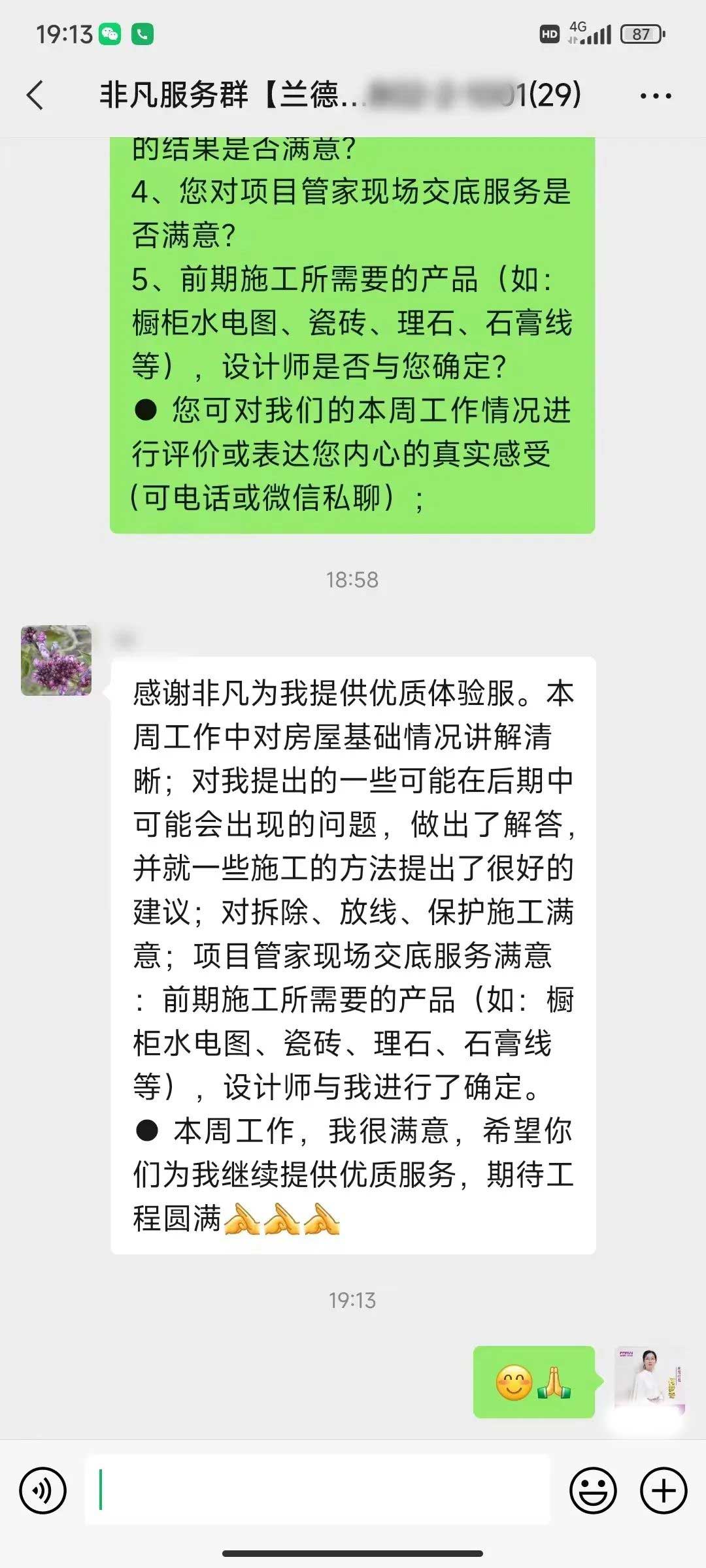The width and height of the screenshot is (706, 1568).
Task: View the purple flower avatar's profile
Action: [x=56, y=661]
